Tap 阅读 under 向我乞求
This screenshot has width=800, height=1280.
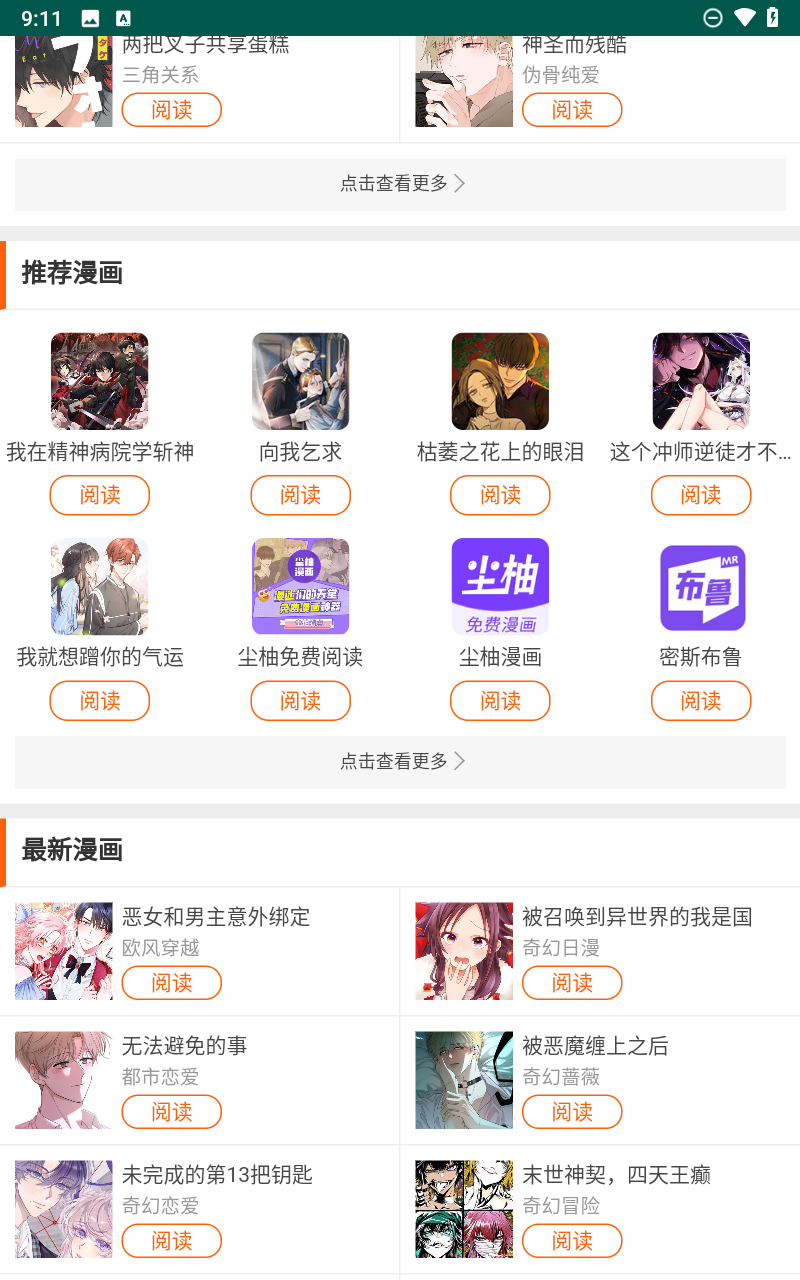300,495
